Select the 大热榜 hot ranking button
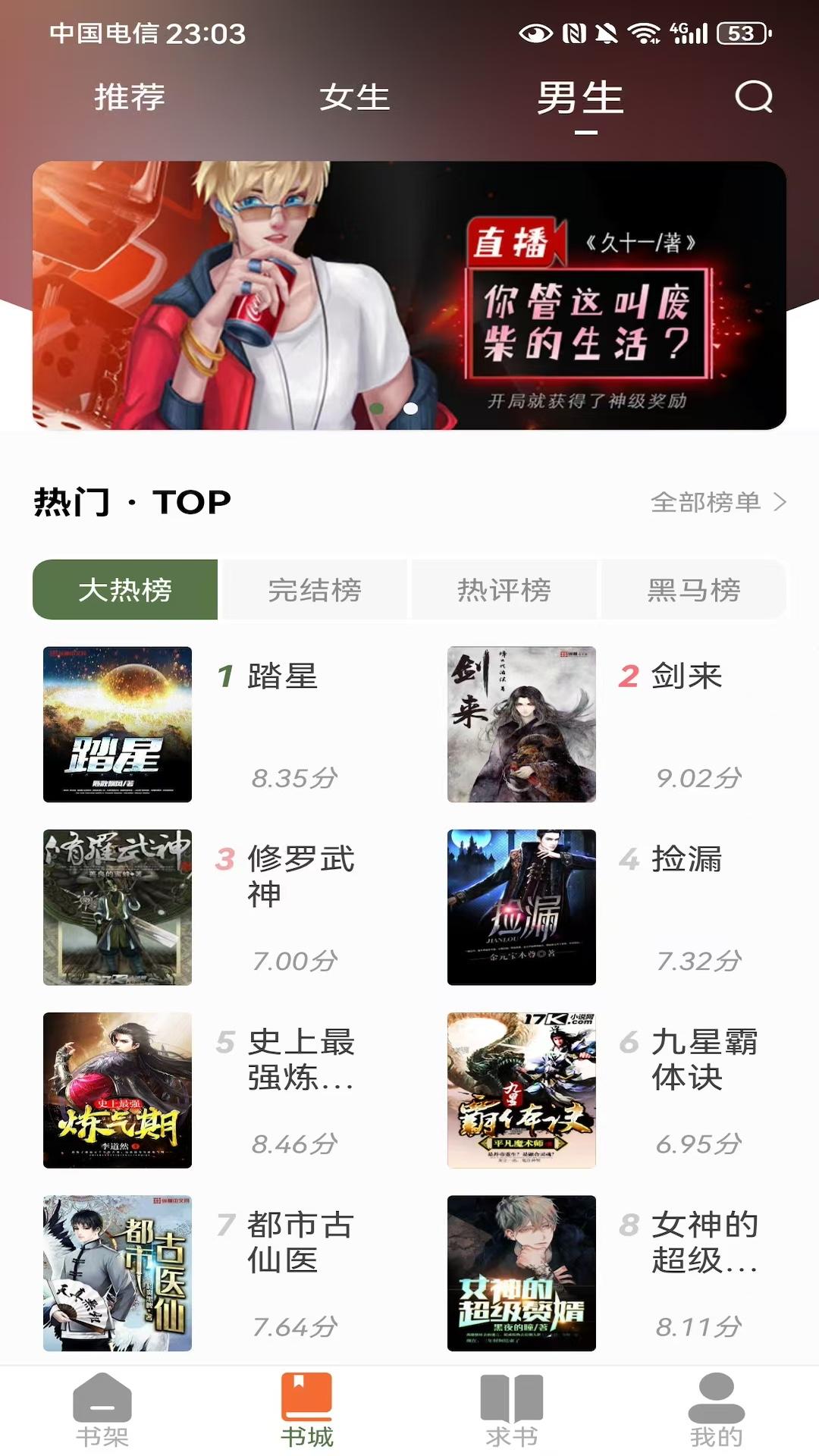 click(125, 590)
